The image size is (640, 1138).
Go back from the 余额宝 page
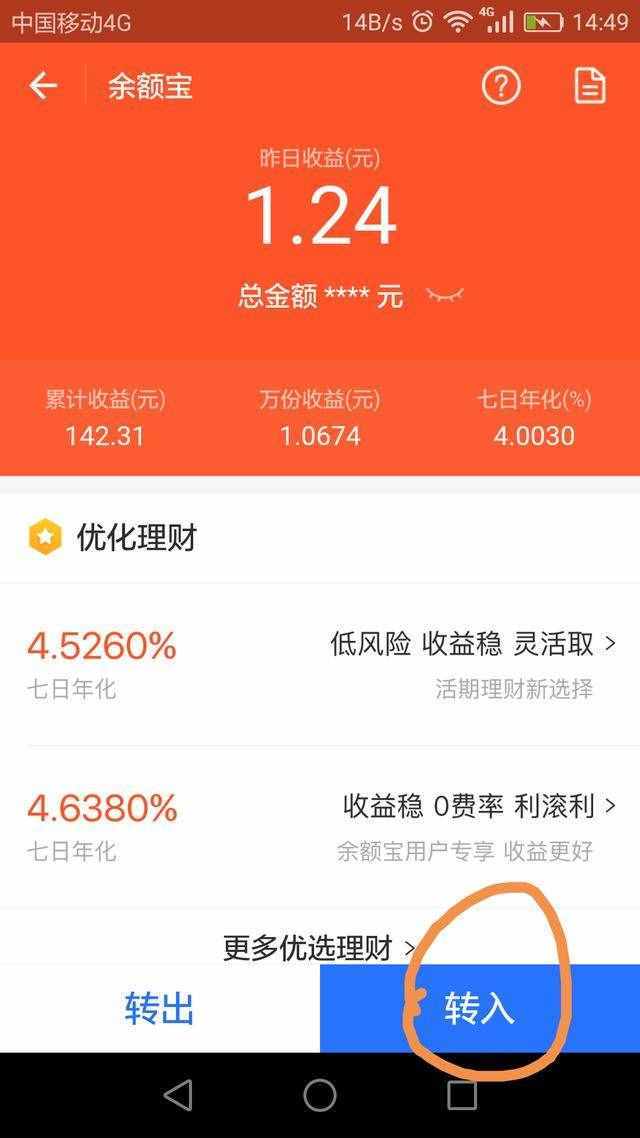tap(43, 86)
